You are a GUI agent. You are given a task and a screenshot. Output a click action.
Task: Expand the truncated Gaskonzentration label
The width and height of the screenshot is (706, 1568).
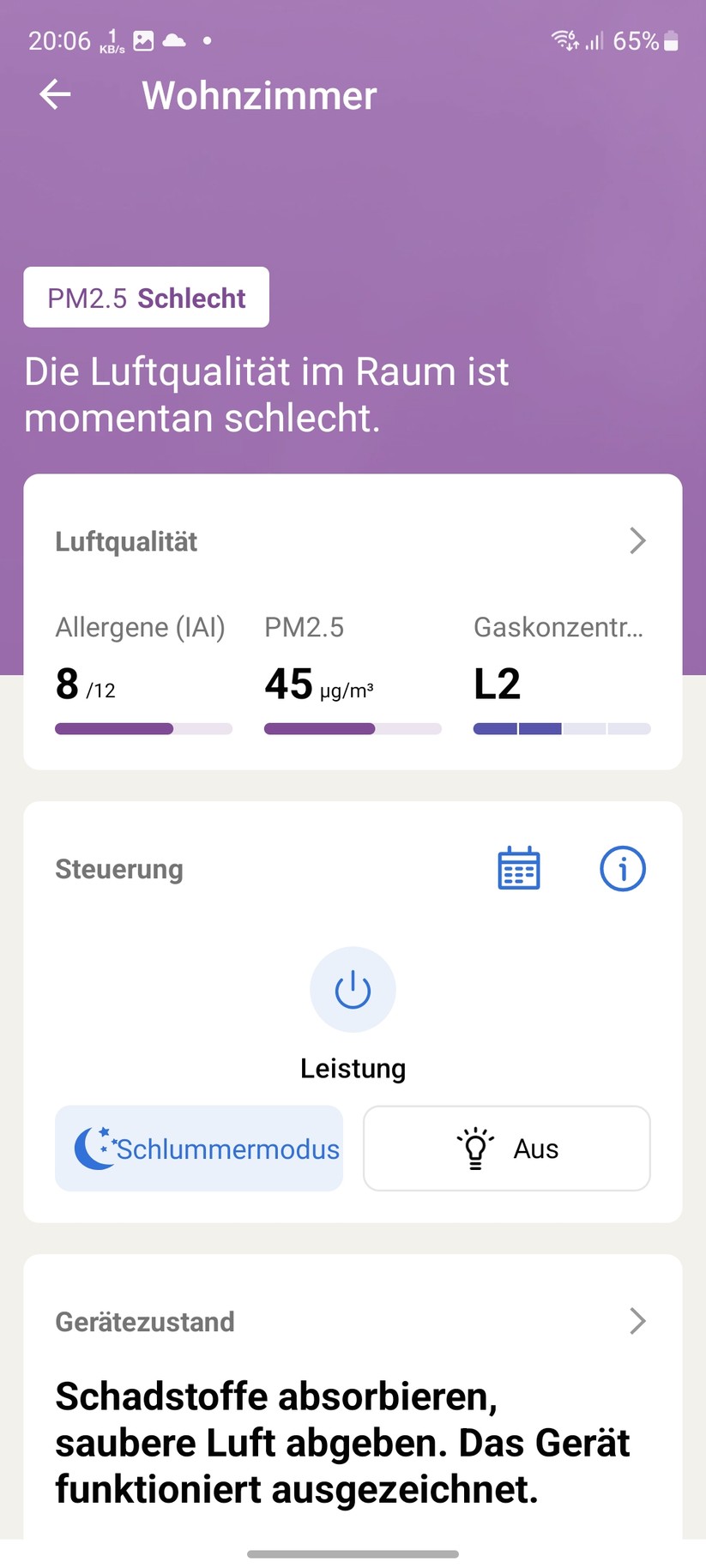[559, 627]
